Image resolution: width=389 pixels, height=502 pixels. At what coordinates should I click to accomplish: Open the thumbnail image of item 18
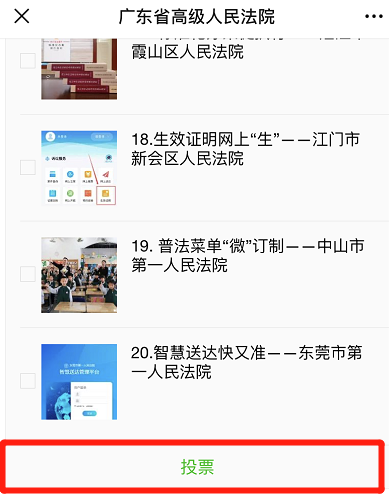click(x=79, y=168)
